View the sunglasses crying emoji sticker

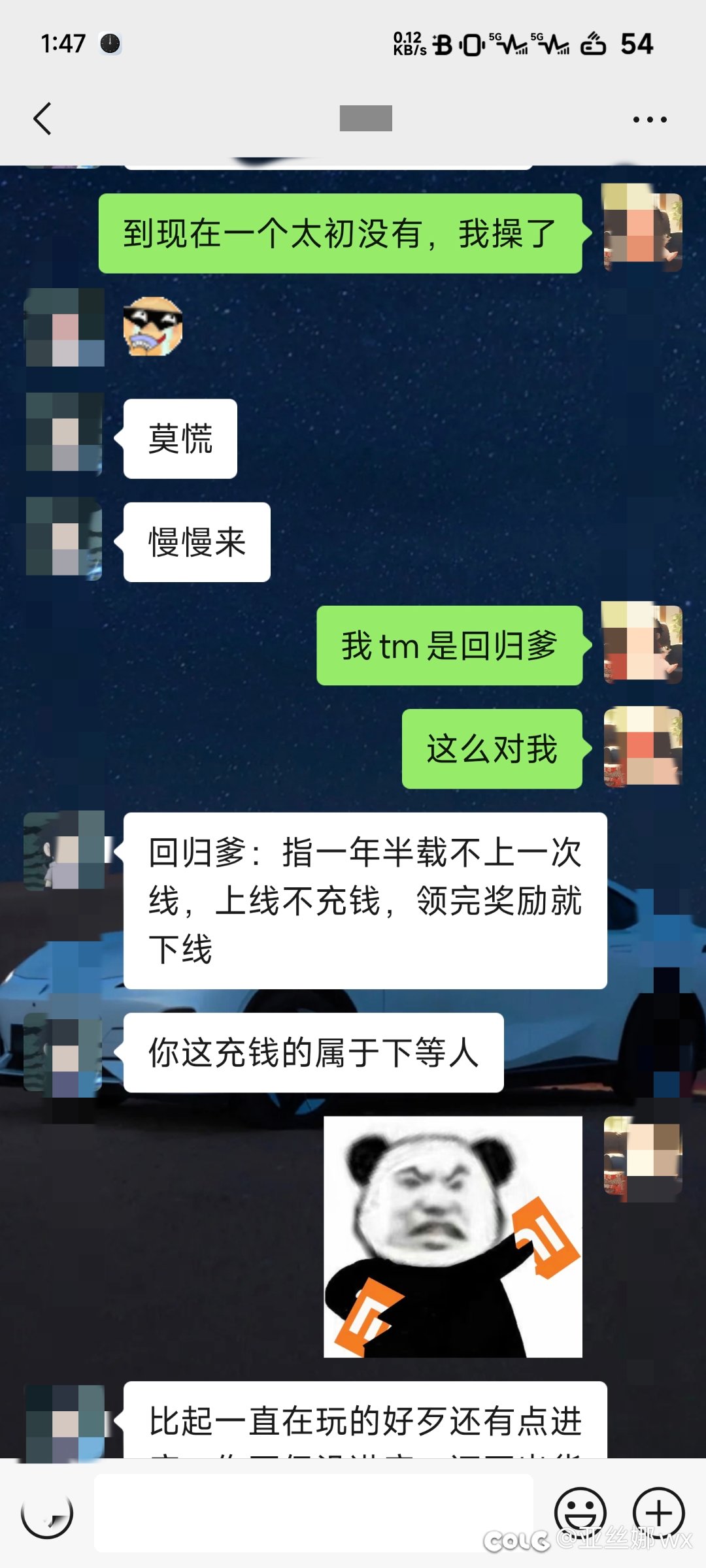153,326
